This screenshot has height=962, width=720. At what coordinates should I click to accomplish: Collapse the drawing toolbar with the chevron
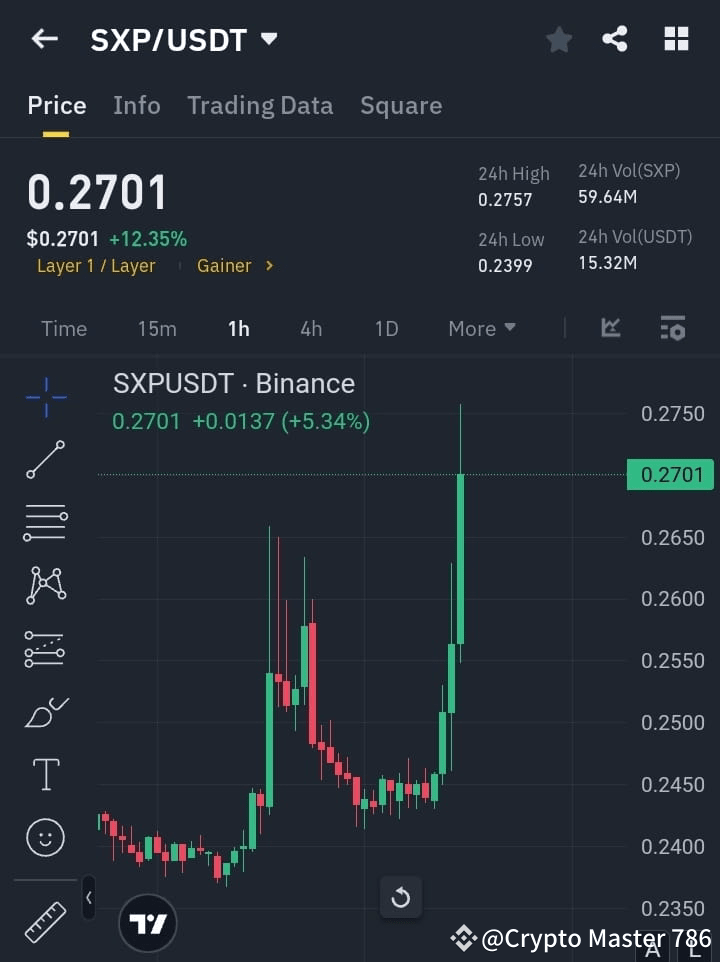coord(88,898)
